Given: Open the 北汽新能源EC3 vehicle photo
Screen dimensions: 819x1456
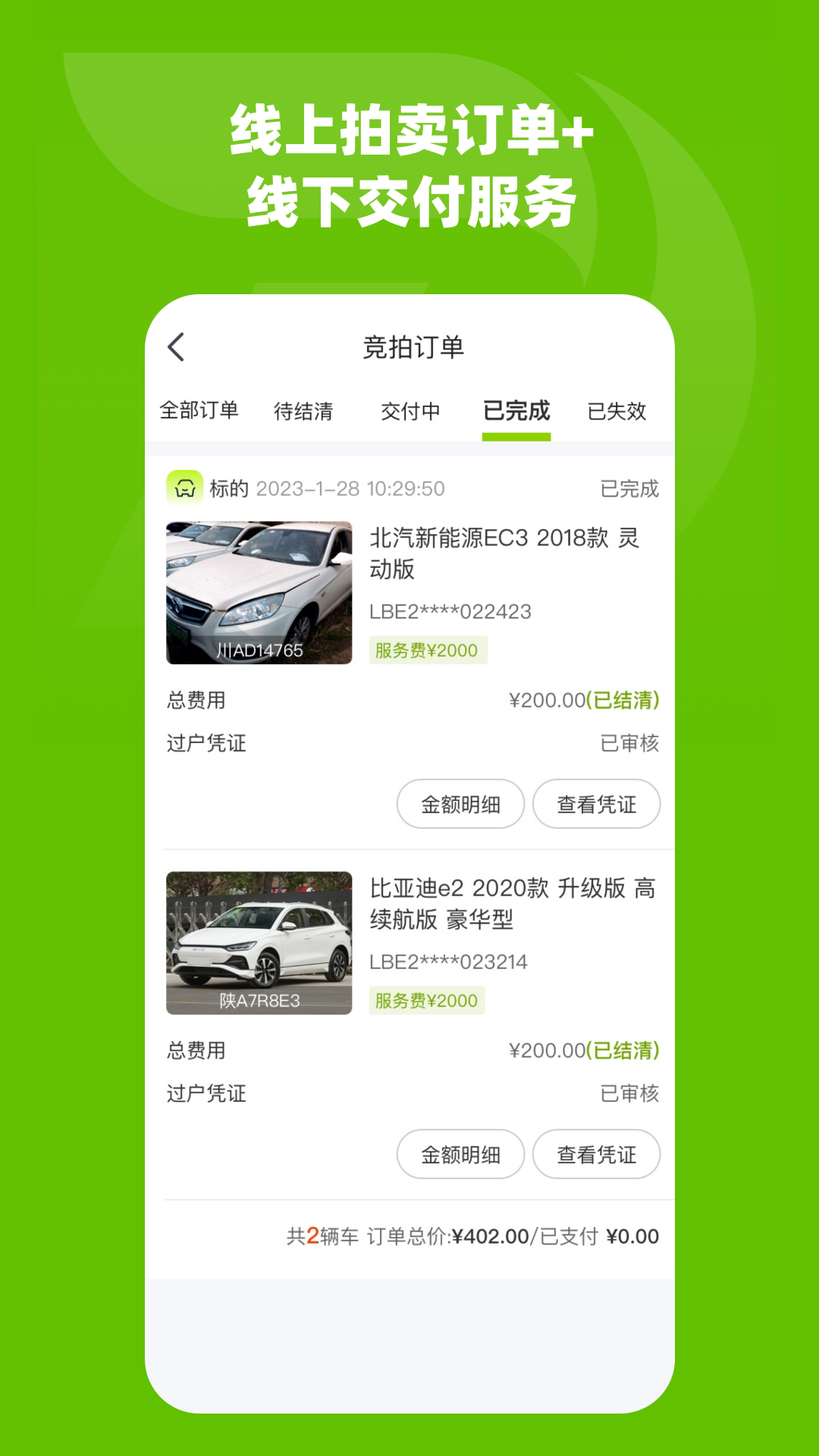Looking at the screenshot, I should click(x=259, y=592).
